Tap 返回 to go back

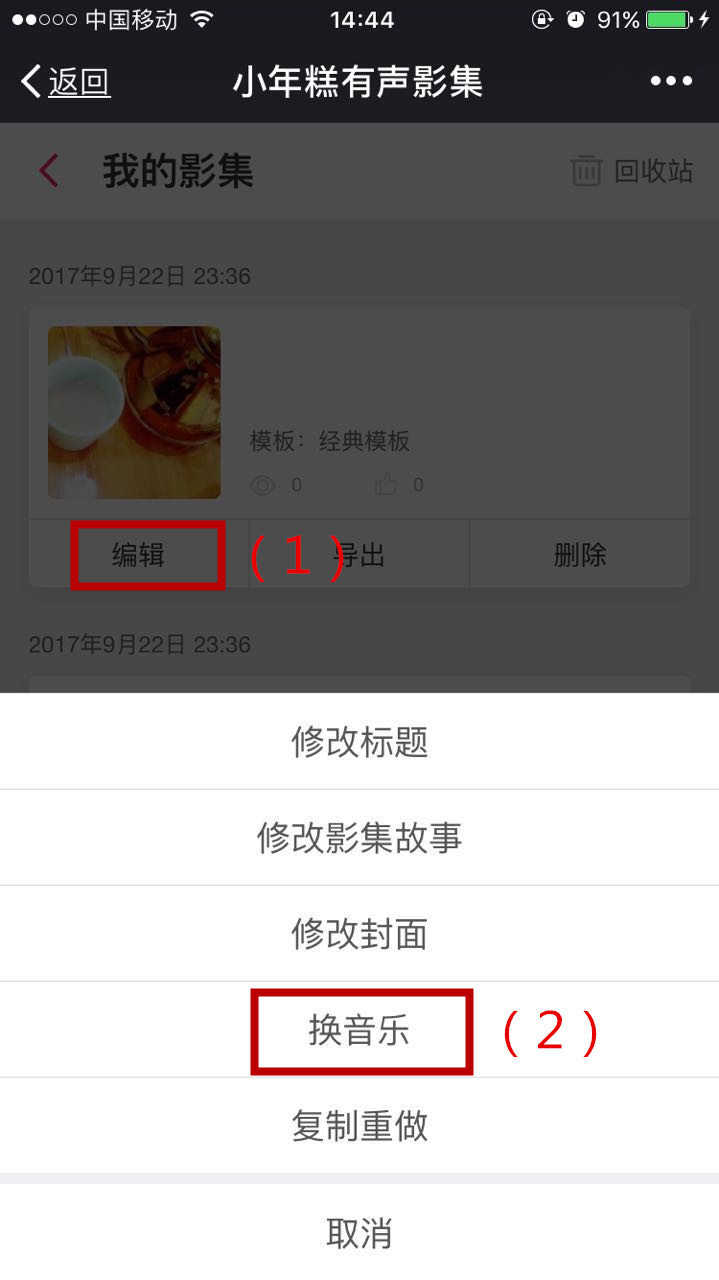[66, 82]
